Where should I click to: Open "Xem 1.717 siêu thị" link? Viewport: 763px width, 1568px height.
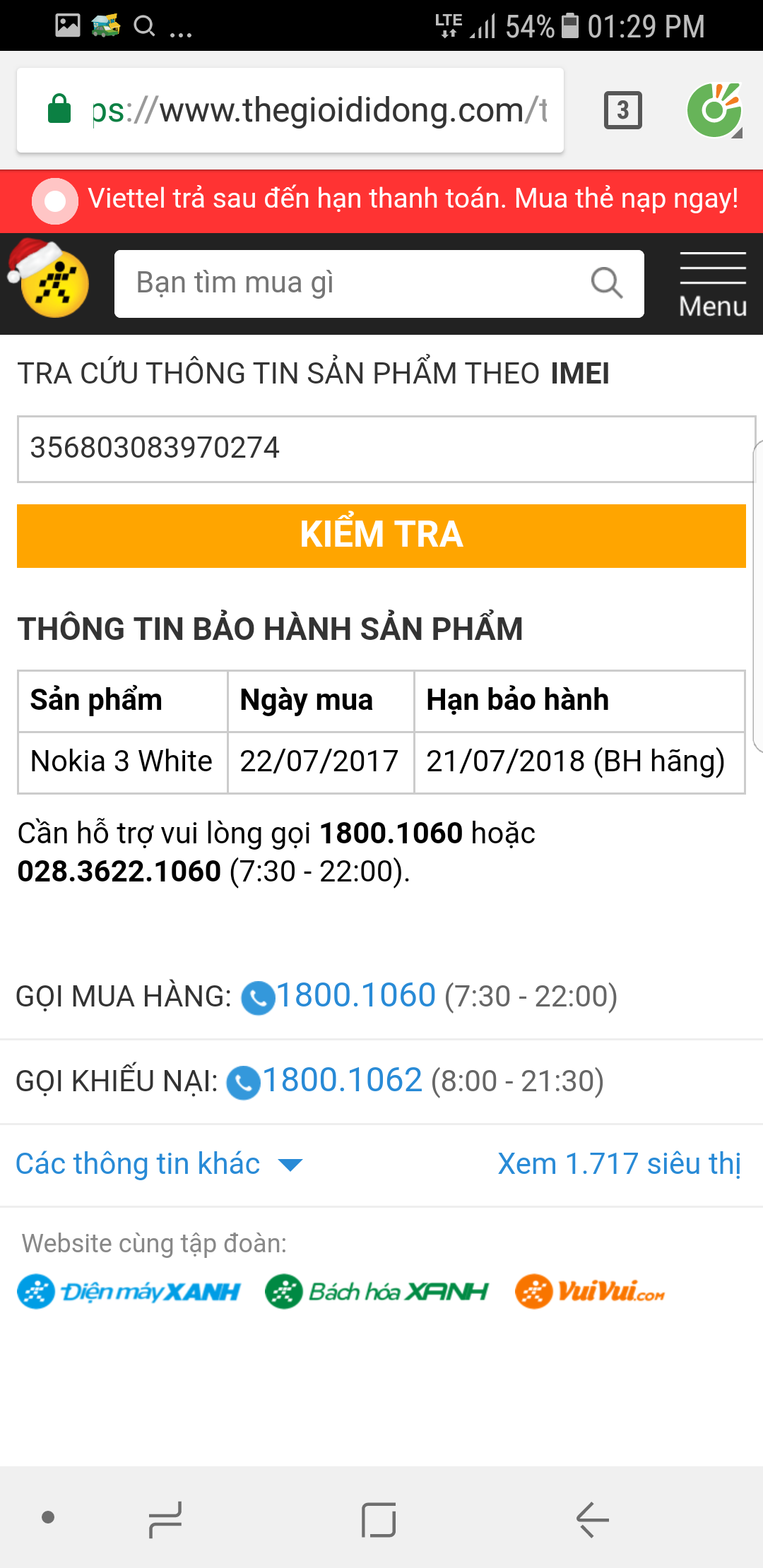pos(620,1164)
